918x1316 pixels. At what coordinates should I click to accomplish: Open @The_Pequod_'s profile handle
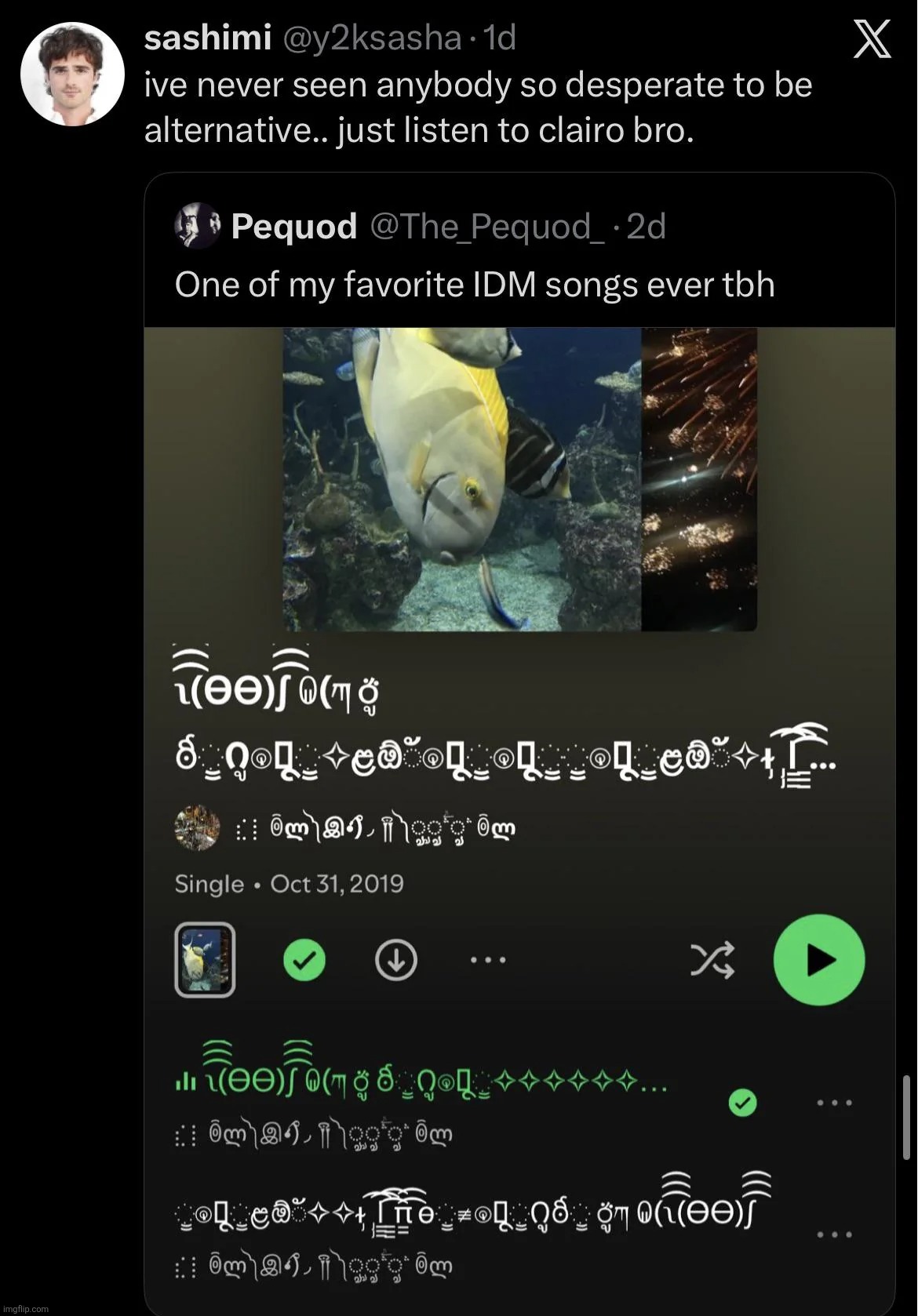point(494,227)
